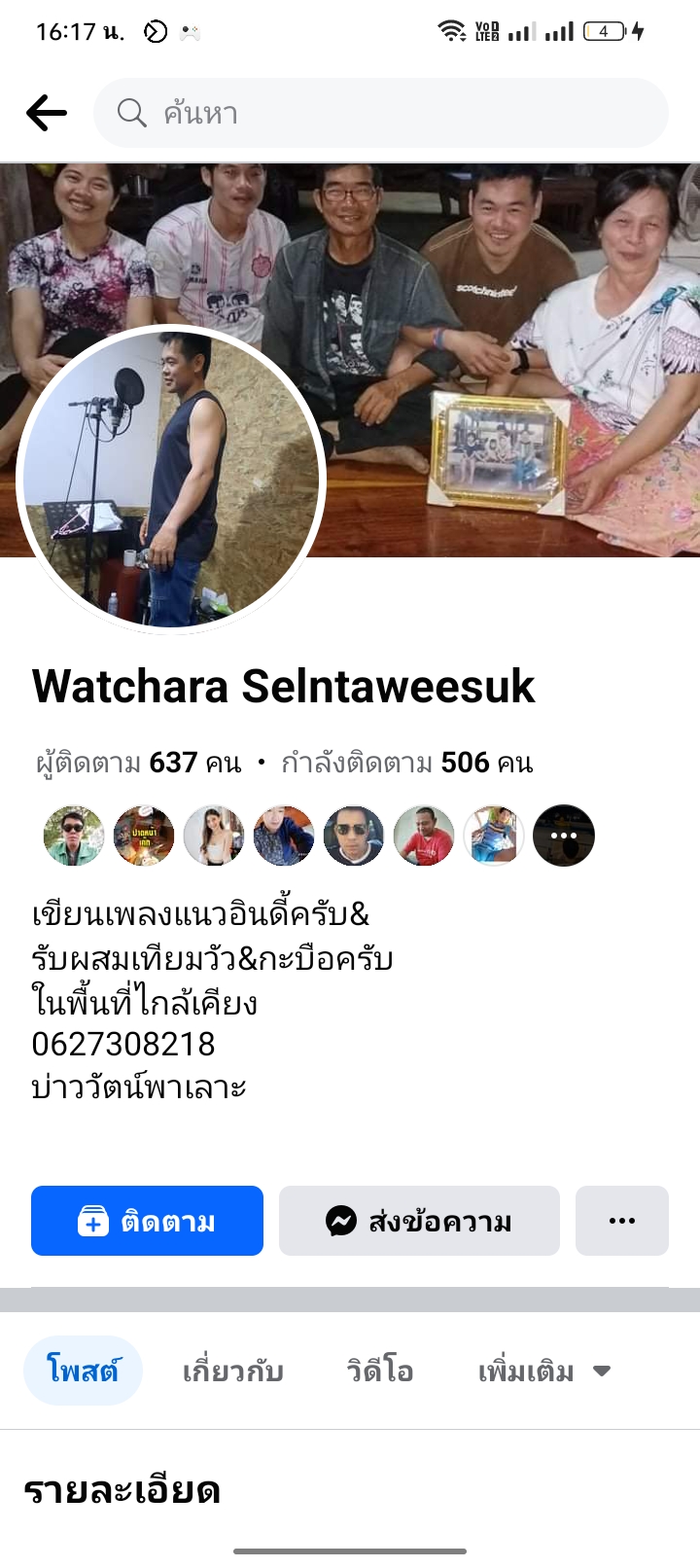Switch to the โพสต์ tab
This screenshot has height=1568, width=700.
point(83,1371)
